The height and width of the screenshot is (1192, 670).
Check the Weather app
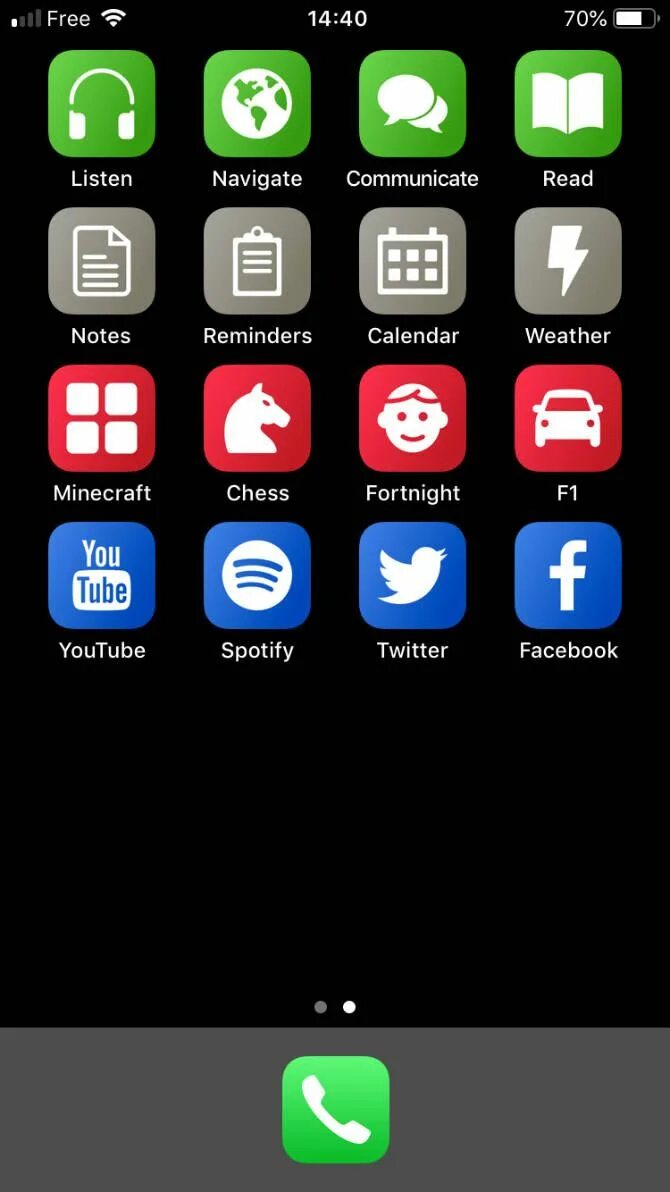click(x=568, y=261)
